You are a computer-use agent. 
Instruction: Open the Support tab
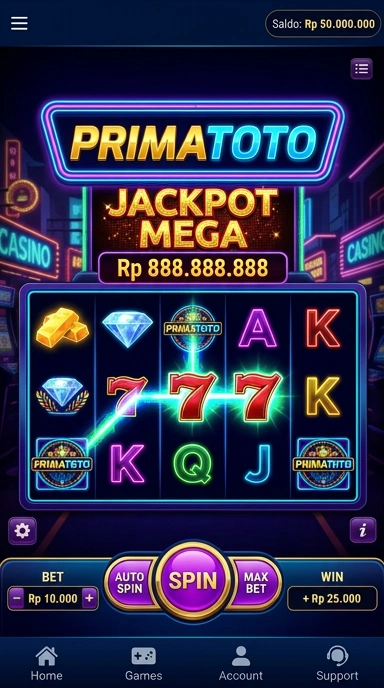[x=337, y=663]
